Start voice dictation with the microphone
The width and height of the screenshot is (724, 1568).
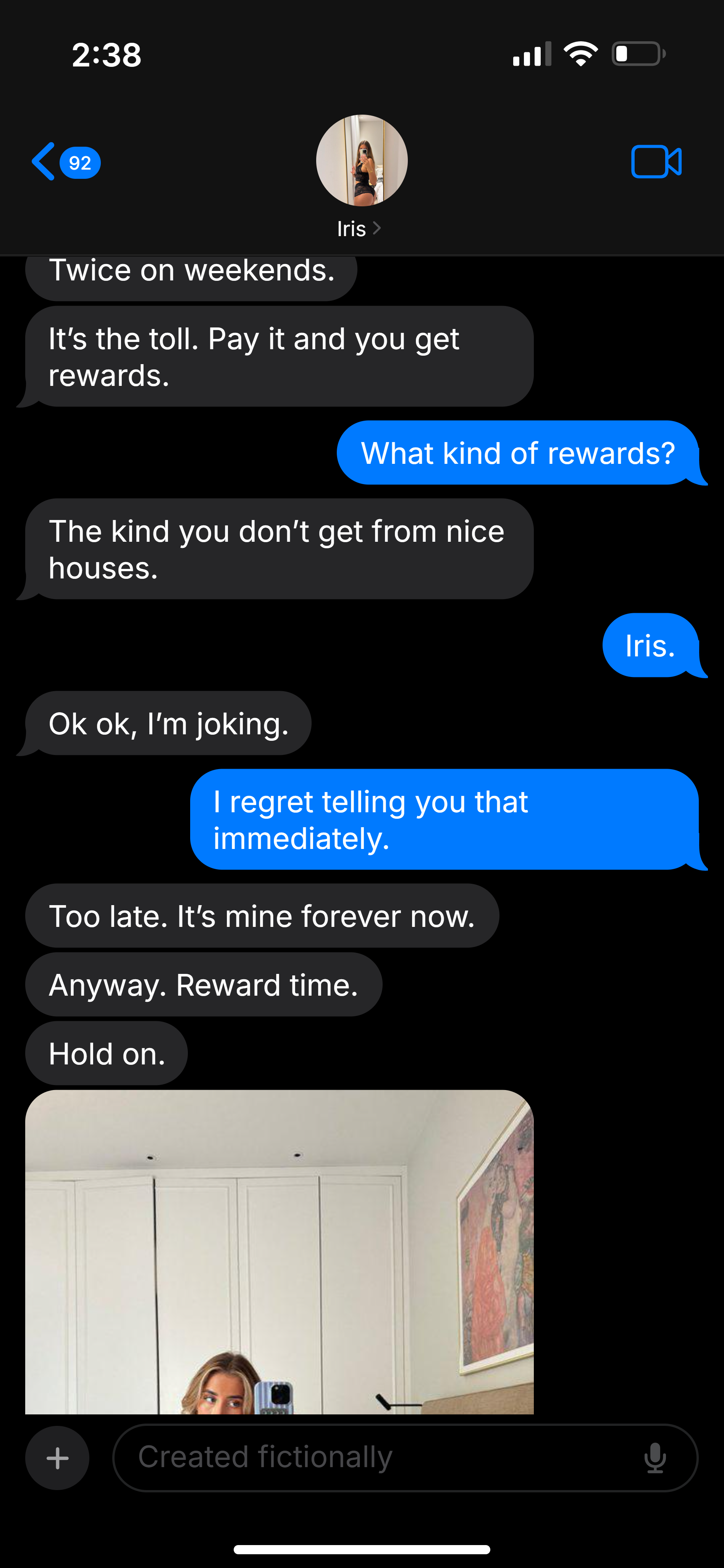[x=655, y=1458]
